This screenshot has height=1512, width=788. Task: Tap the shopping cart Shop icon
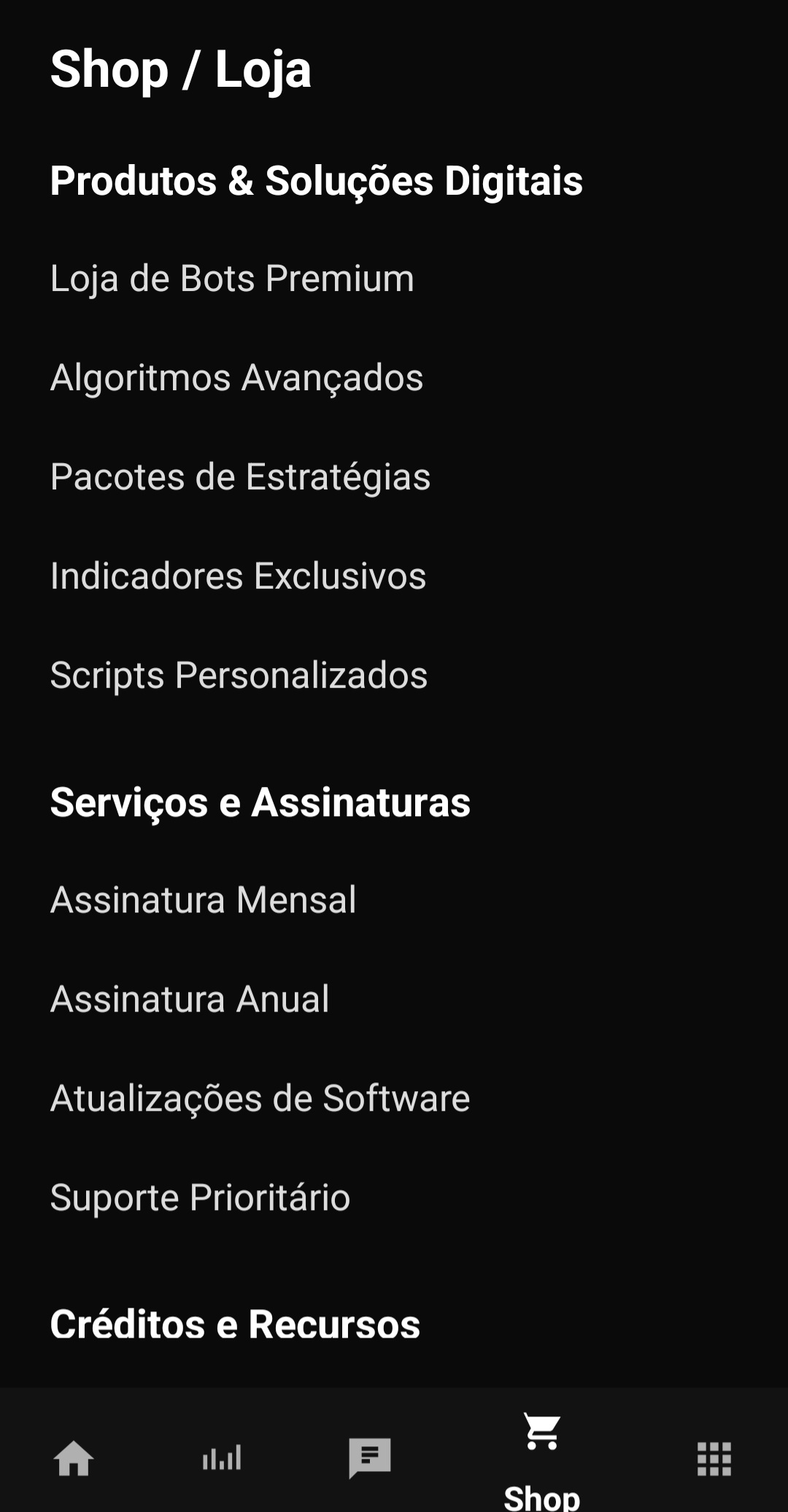[x=540, y=1430]
